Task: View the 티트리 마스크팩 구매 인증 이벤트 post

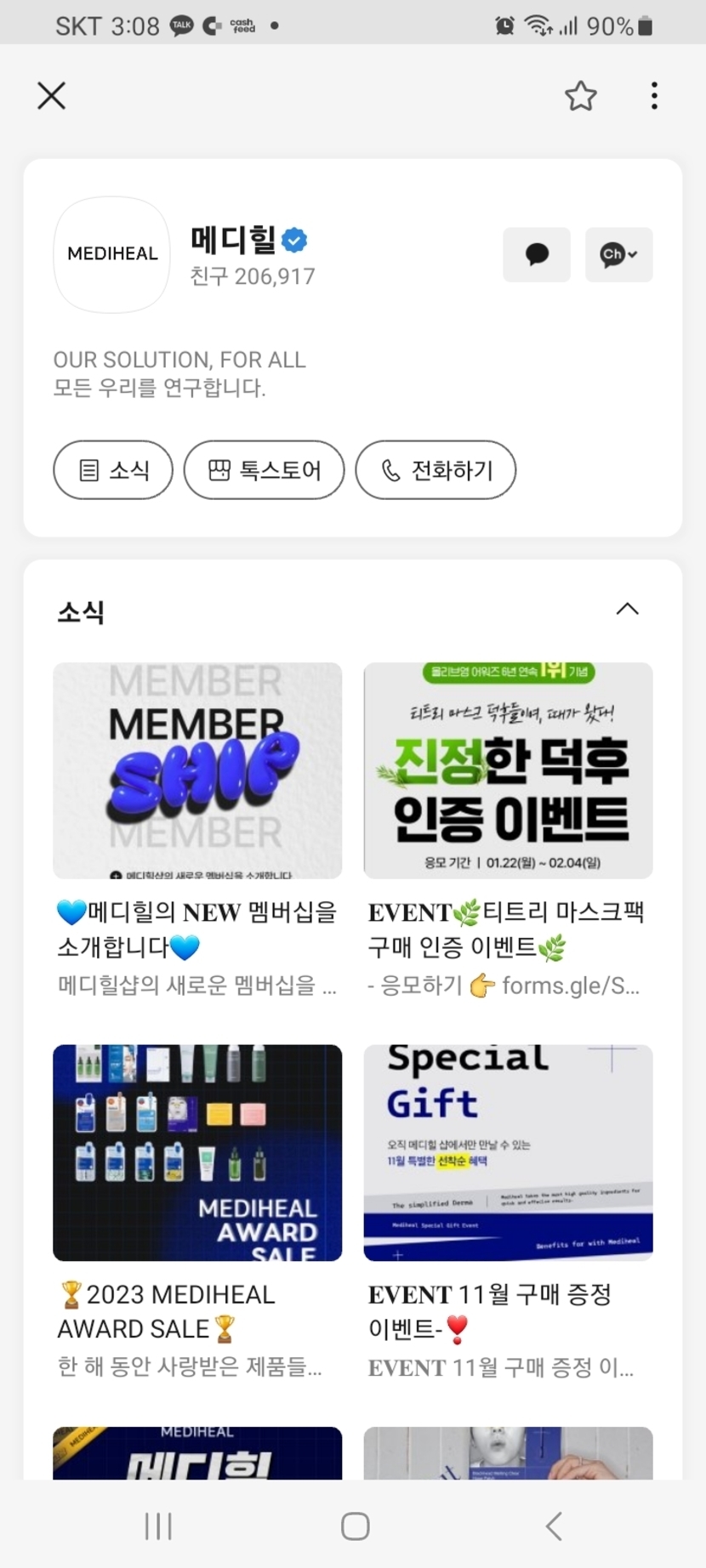Action: (508, 770)
